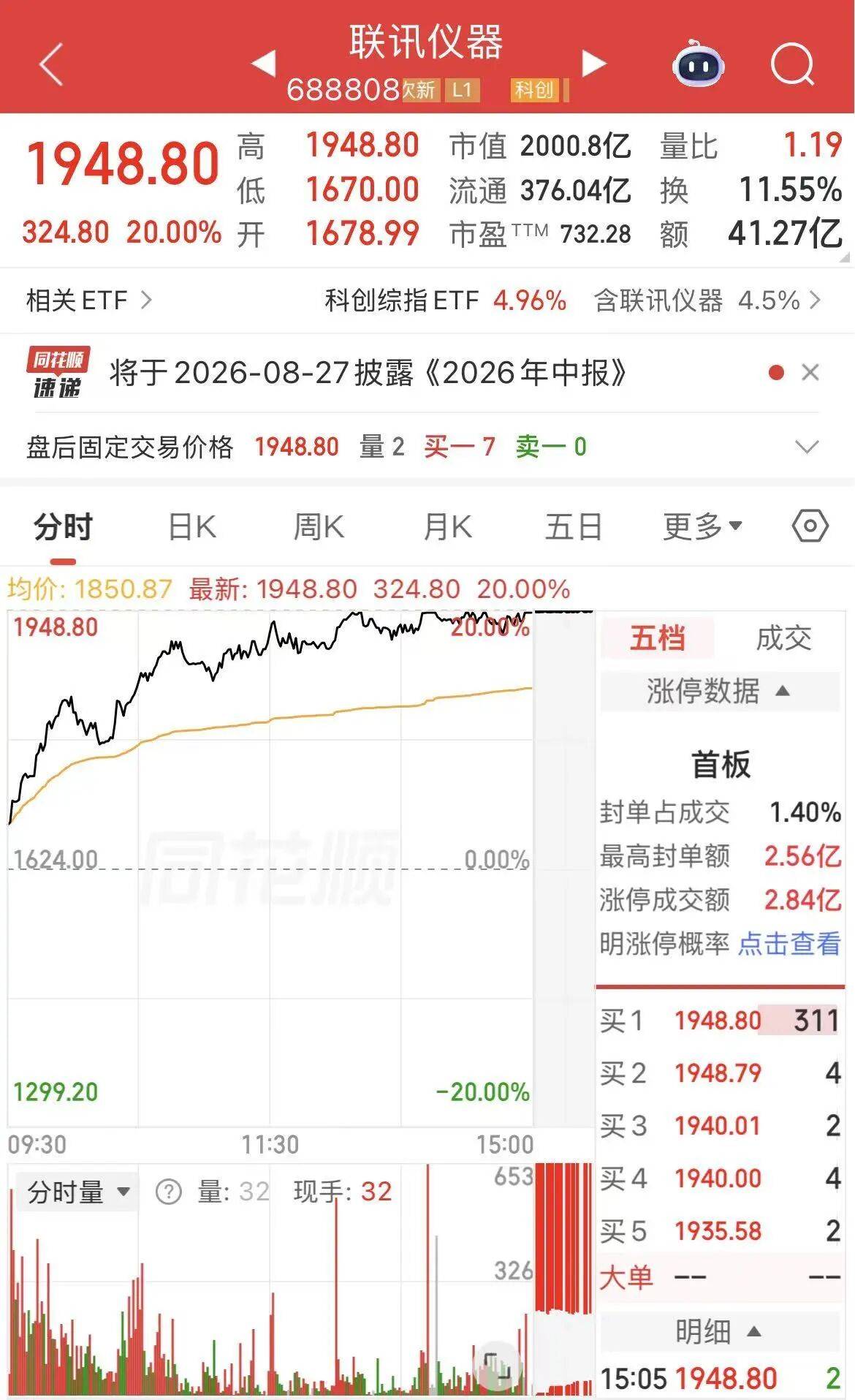Dismiss the 同花顺速递 notice

(x=810, y=373)
